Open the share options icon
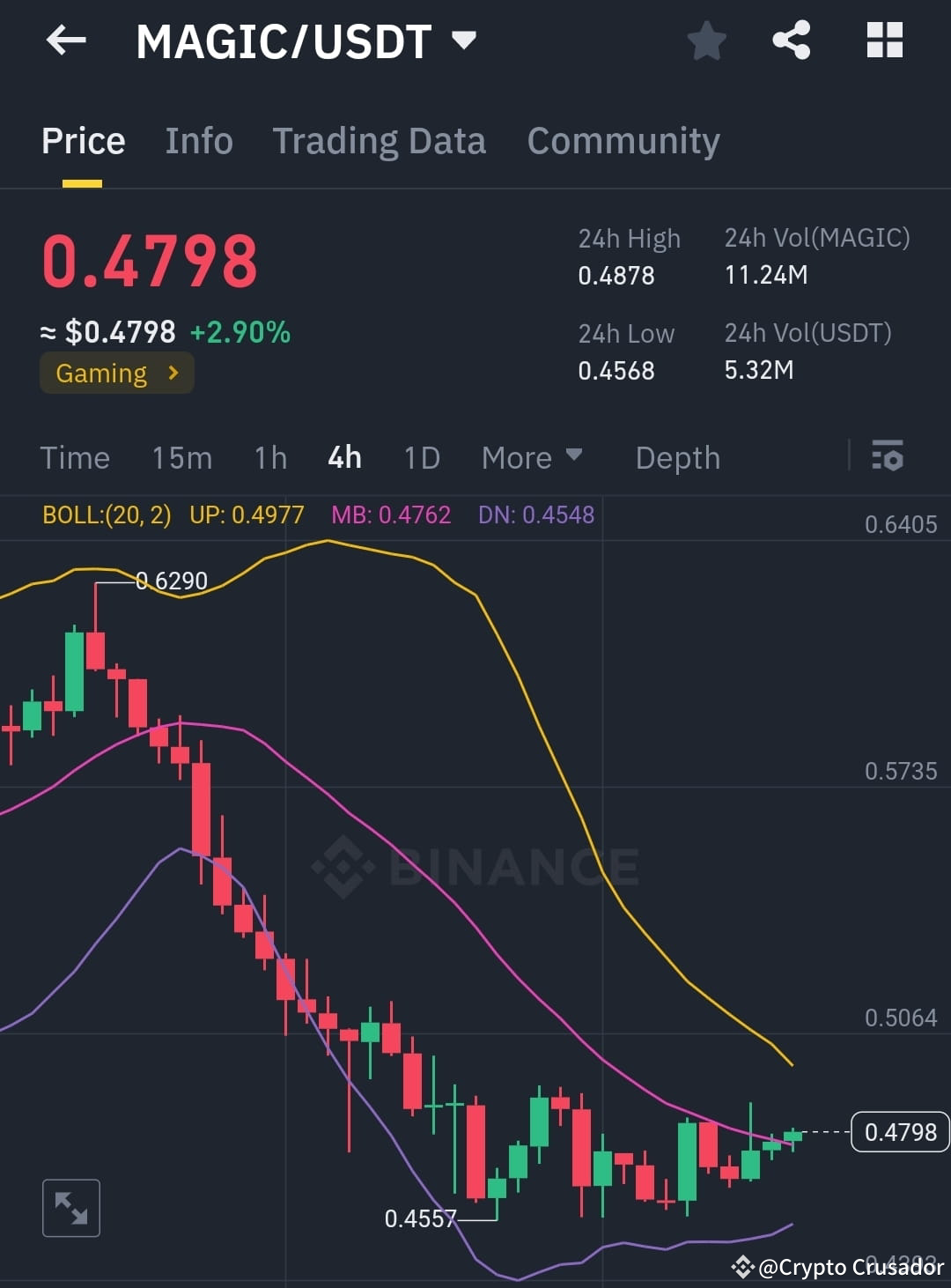 tap(791, 40)
